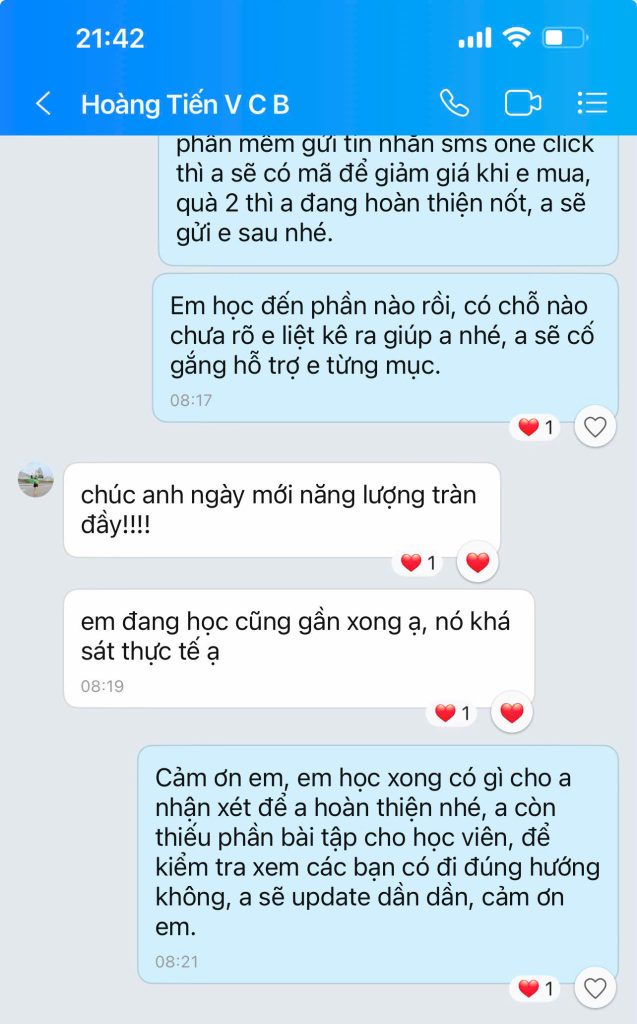The width and height of the screenshot is (637, 1024).
Task: Go back from Hoàng Tiến chat
Action: click(43, 103)
